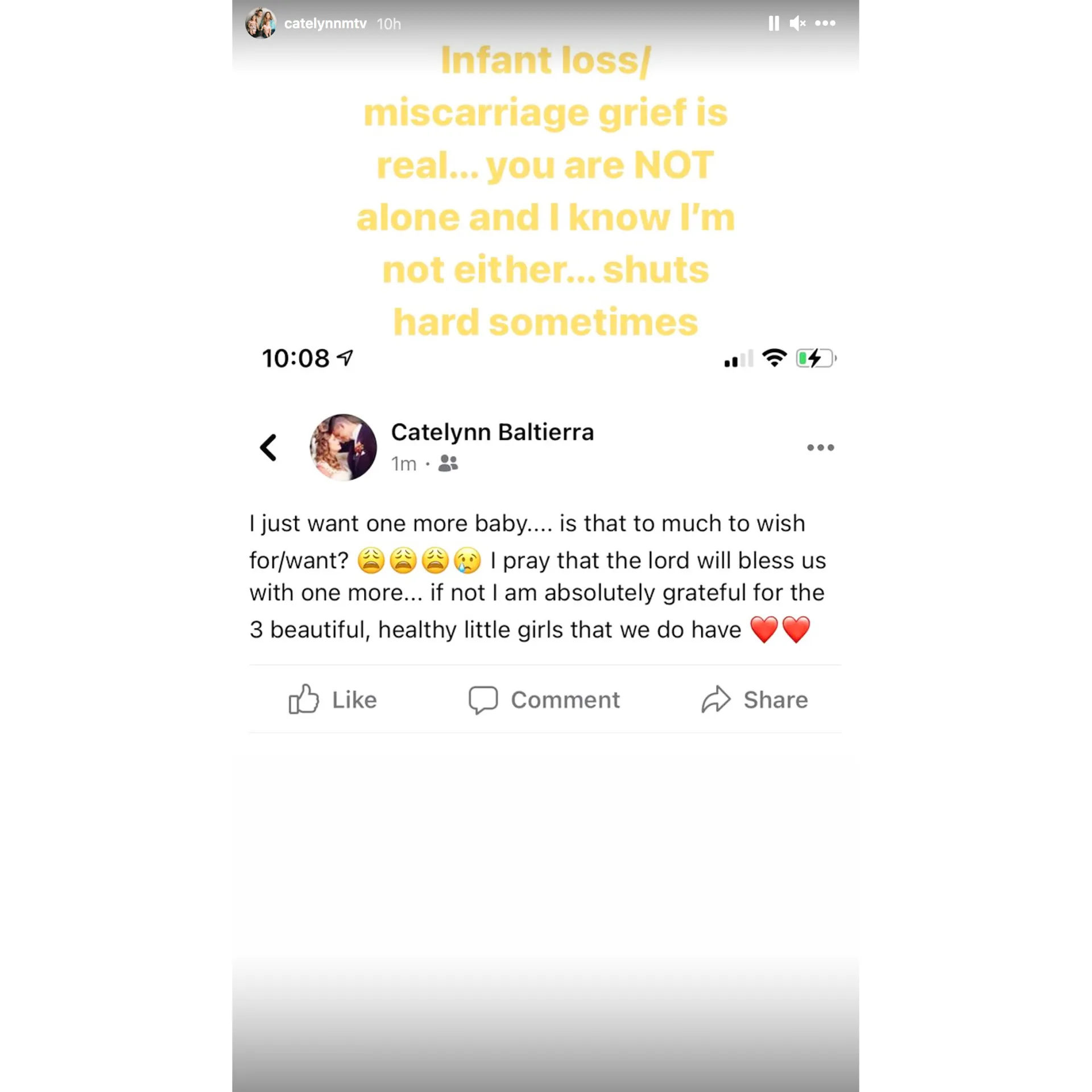Pause the story playback
Viewport: 1092px width, 1092px height.
pyautogui.click(x=773, y=23)
